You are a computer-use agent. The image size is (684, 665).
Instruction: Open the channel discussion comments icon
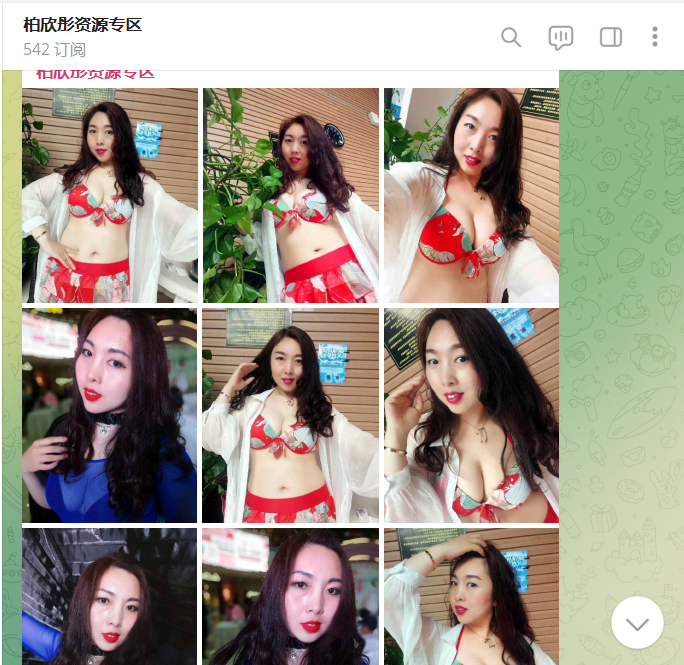560,37
